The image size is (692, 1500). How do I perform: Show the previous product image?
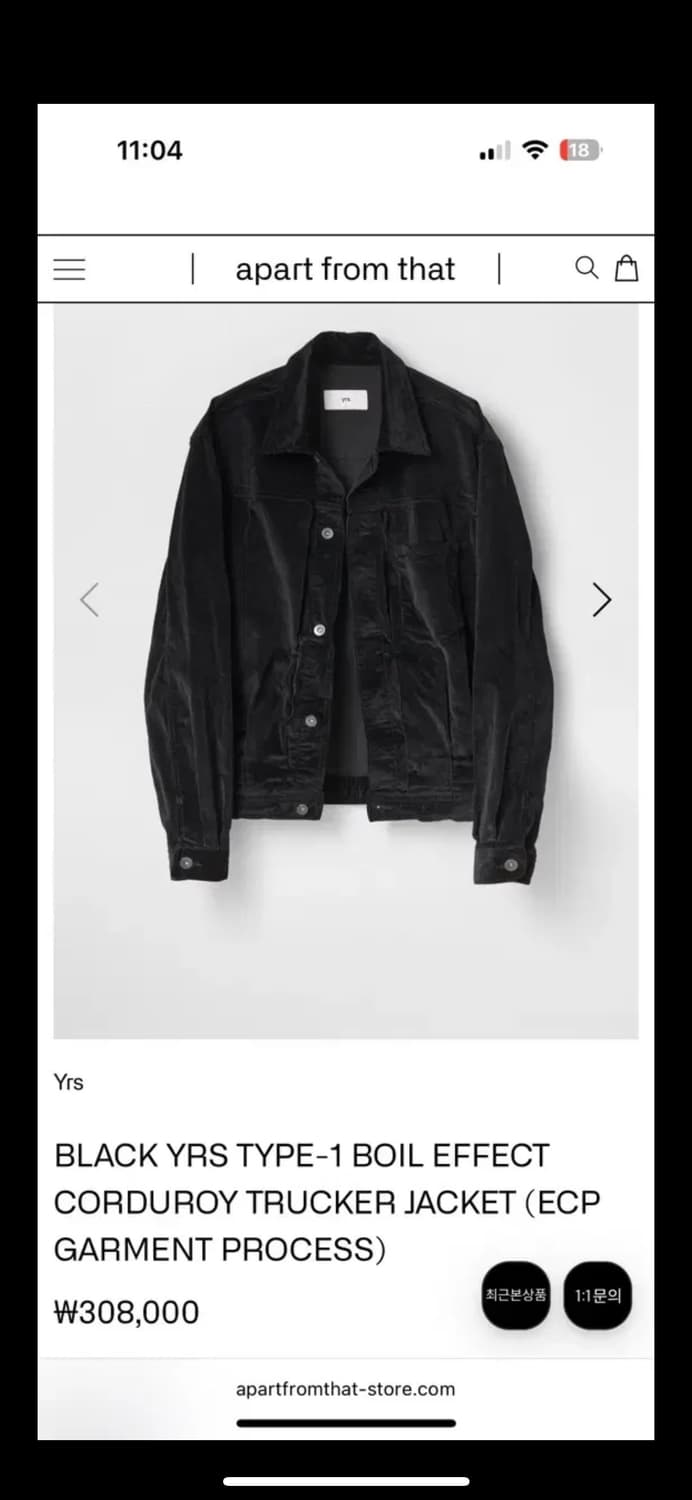click(90, 600)
